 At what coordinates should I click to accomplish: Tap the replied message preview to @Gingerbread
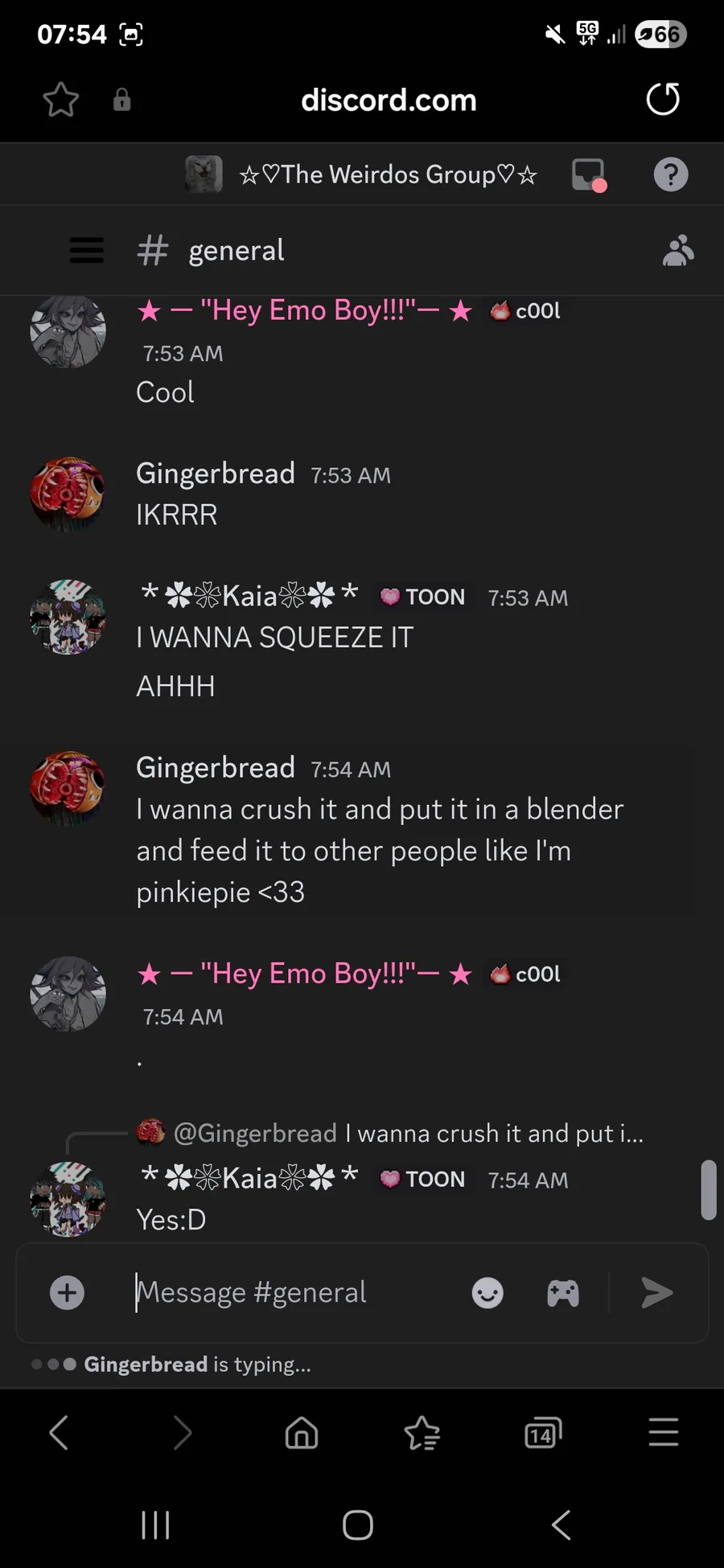pyautogui.click(x=409, y=1133)
